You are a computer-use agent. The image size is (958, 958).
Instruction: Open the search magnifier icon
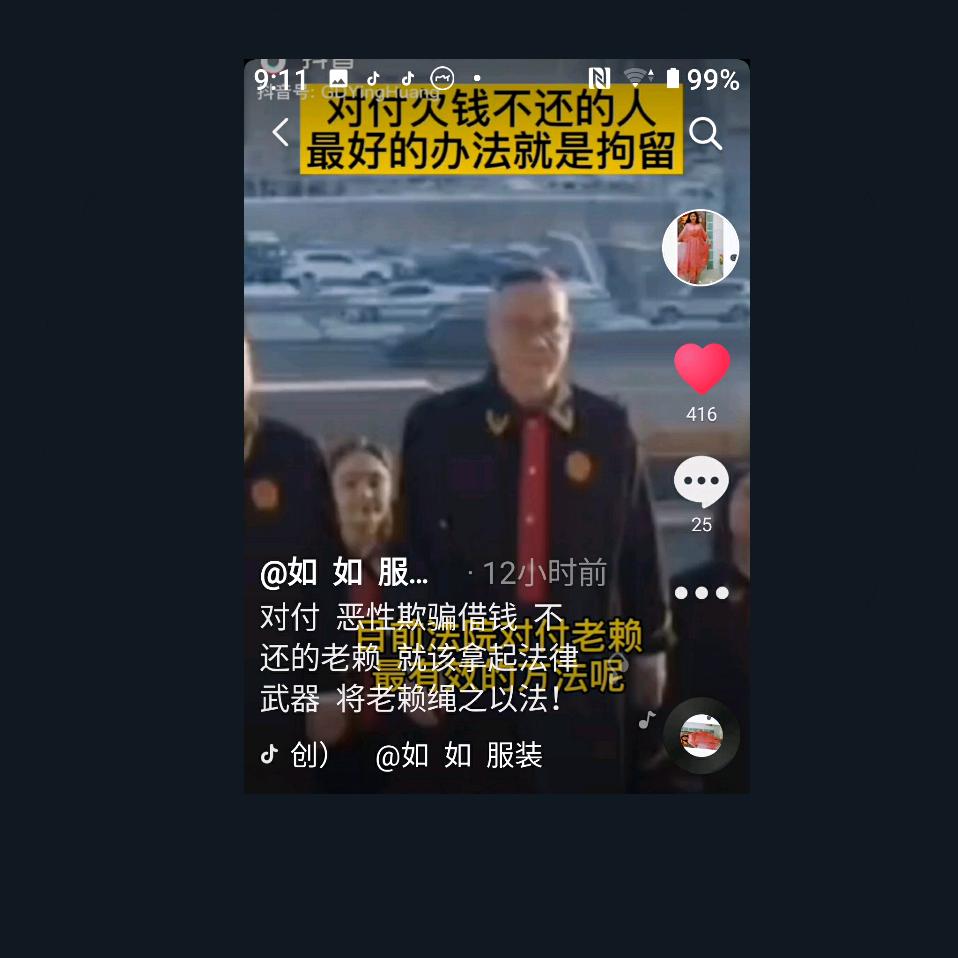tap(705, 133)
